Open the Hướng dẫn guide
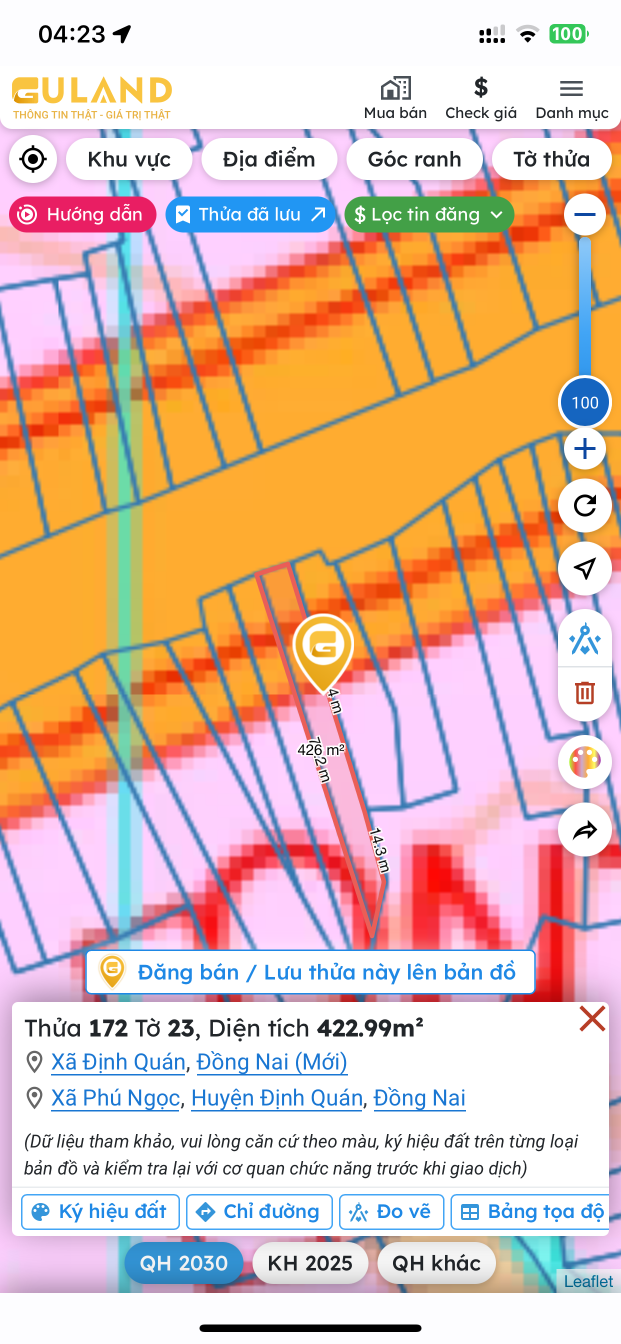Viewport: 621px width, 1344px height. pyautogui.click(x=83, y=214)
